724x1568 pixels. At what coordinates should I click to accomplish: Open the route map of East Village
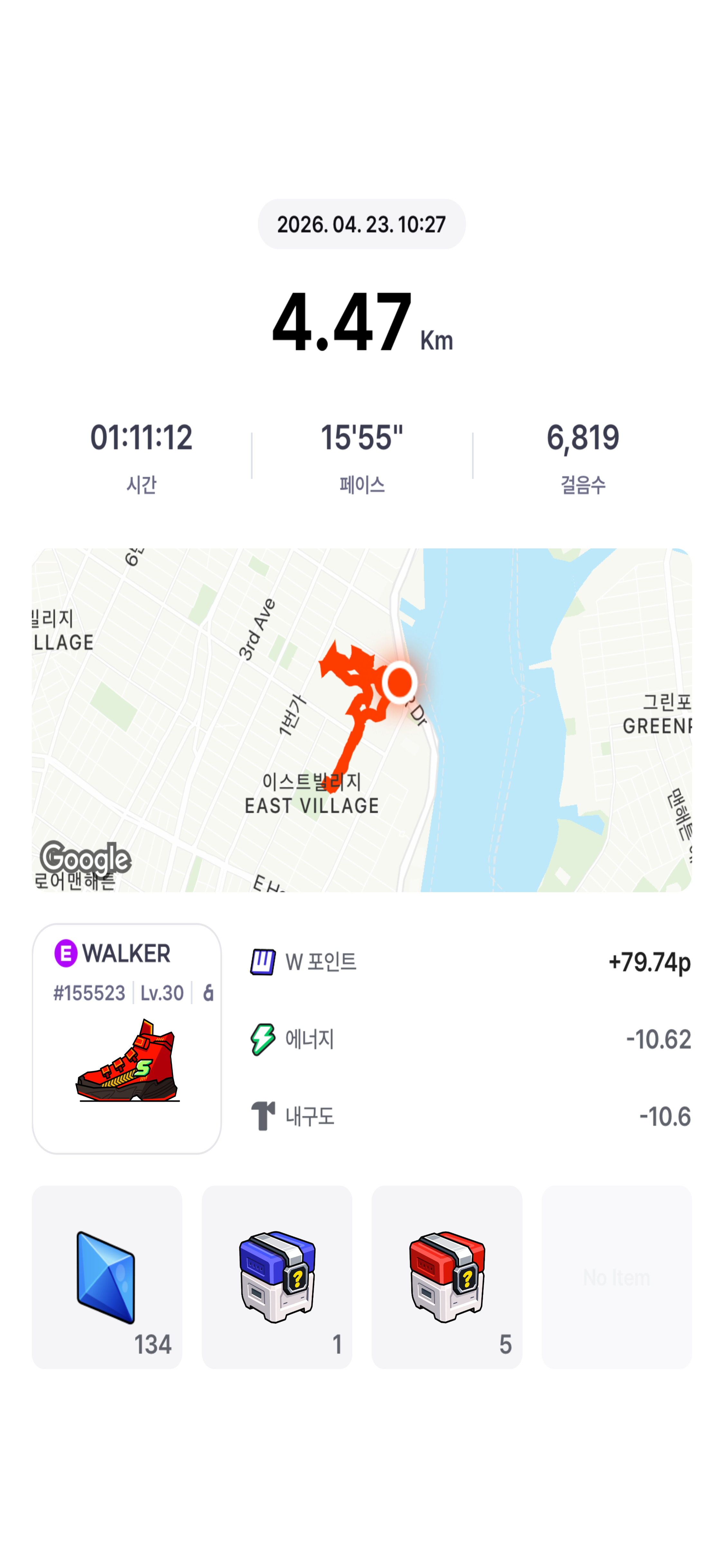361,720
